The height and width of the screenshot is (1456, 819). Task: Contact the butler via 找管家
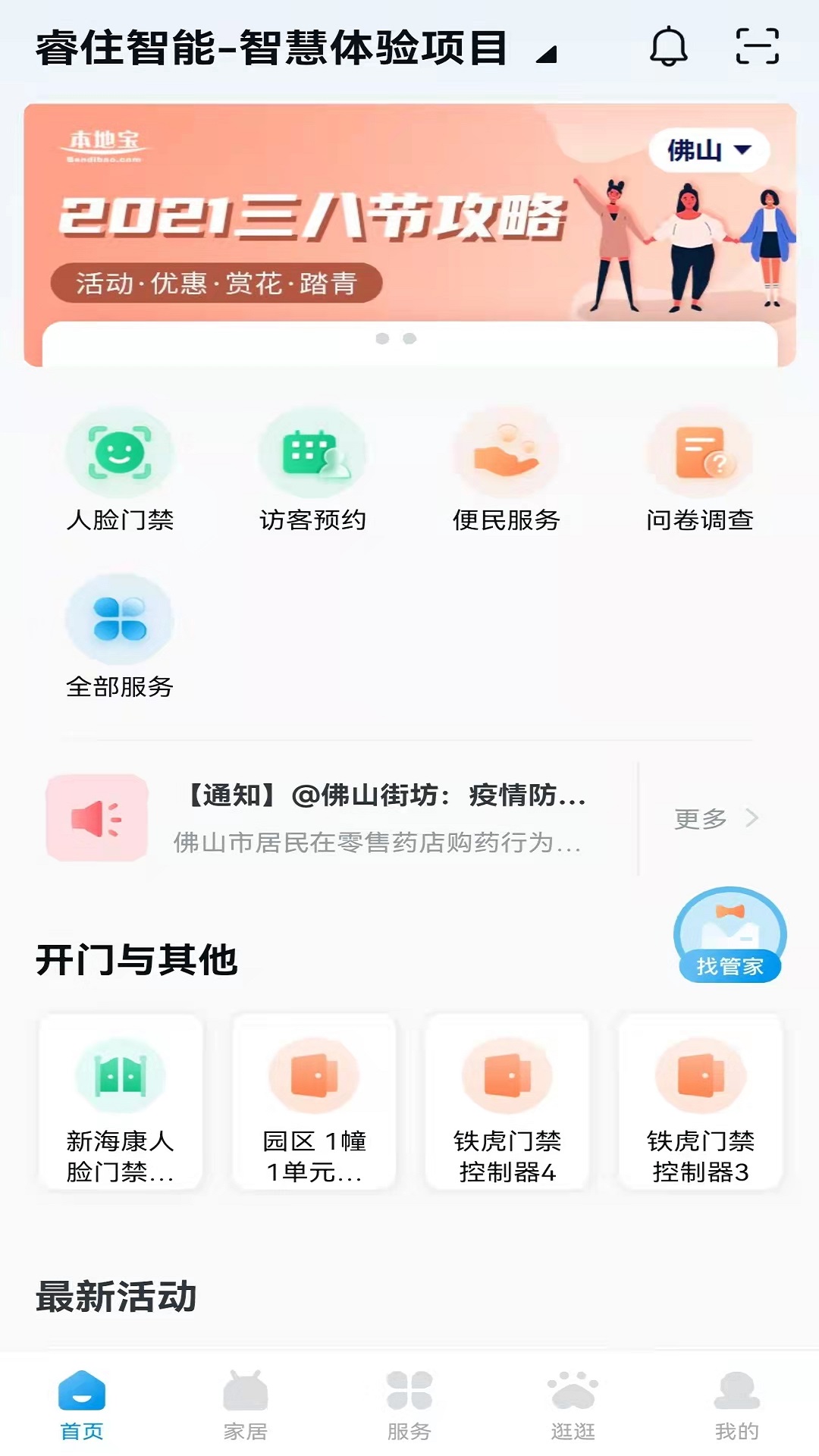(730, 936)
